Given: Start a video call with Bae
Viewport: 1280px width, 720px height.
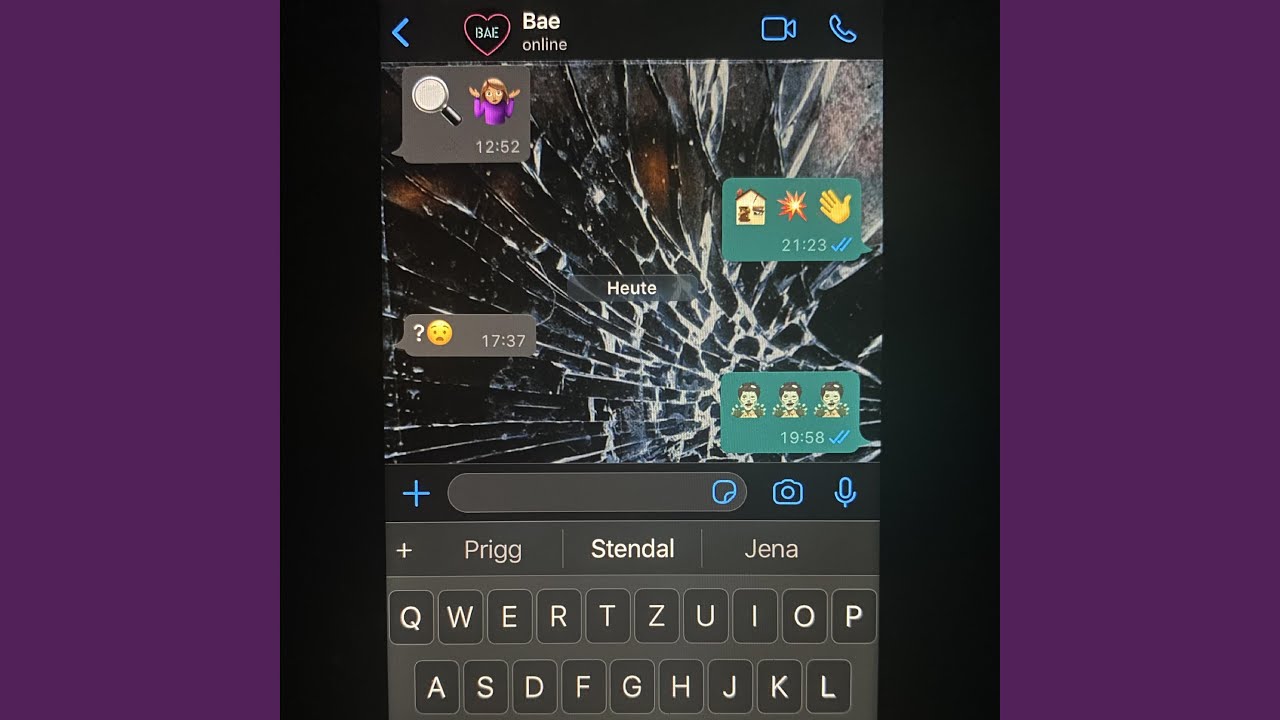Looking at the screenshot, I should tap(778, 29).
